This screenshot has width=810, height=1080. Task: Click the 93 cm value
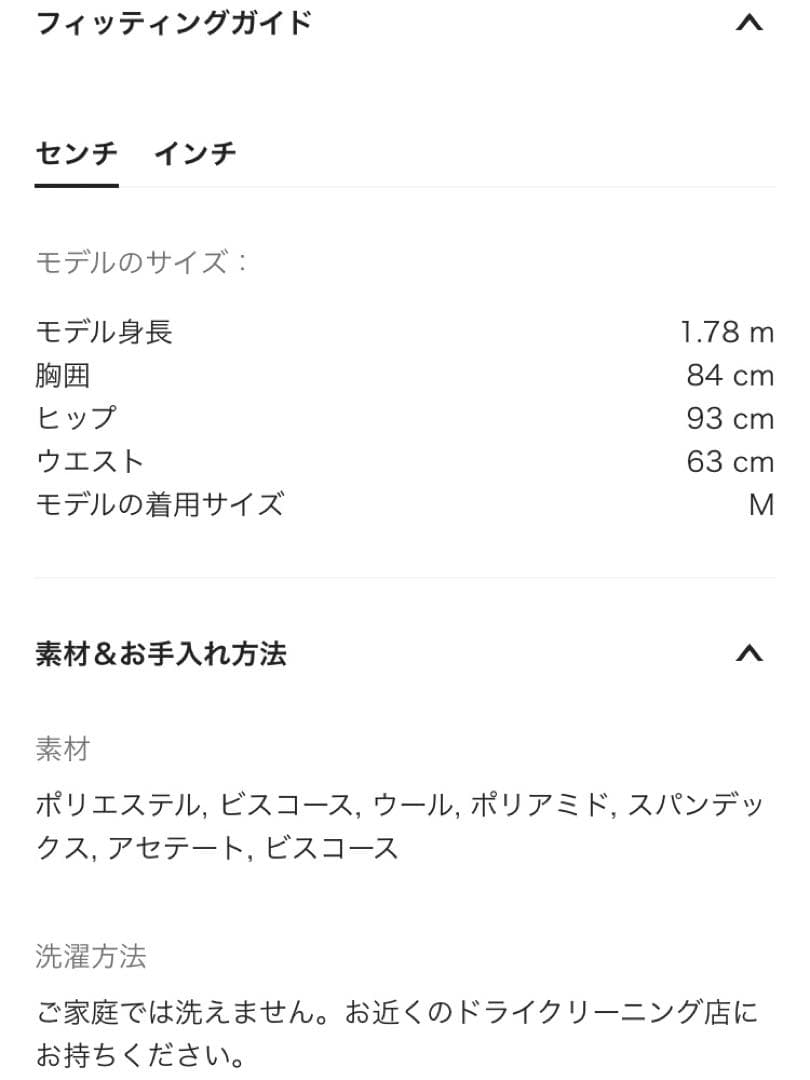pos(730,419)
